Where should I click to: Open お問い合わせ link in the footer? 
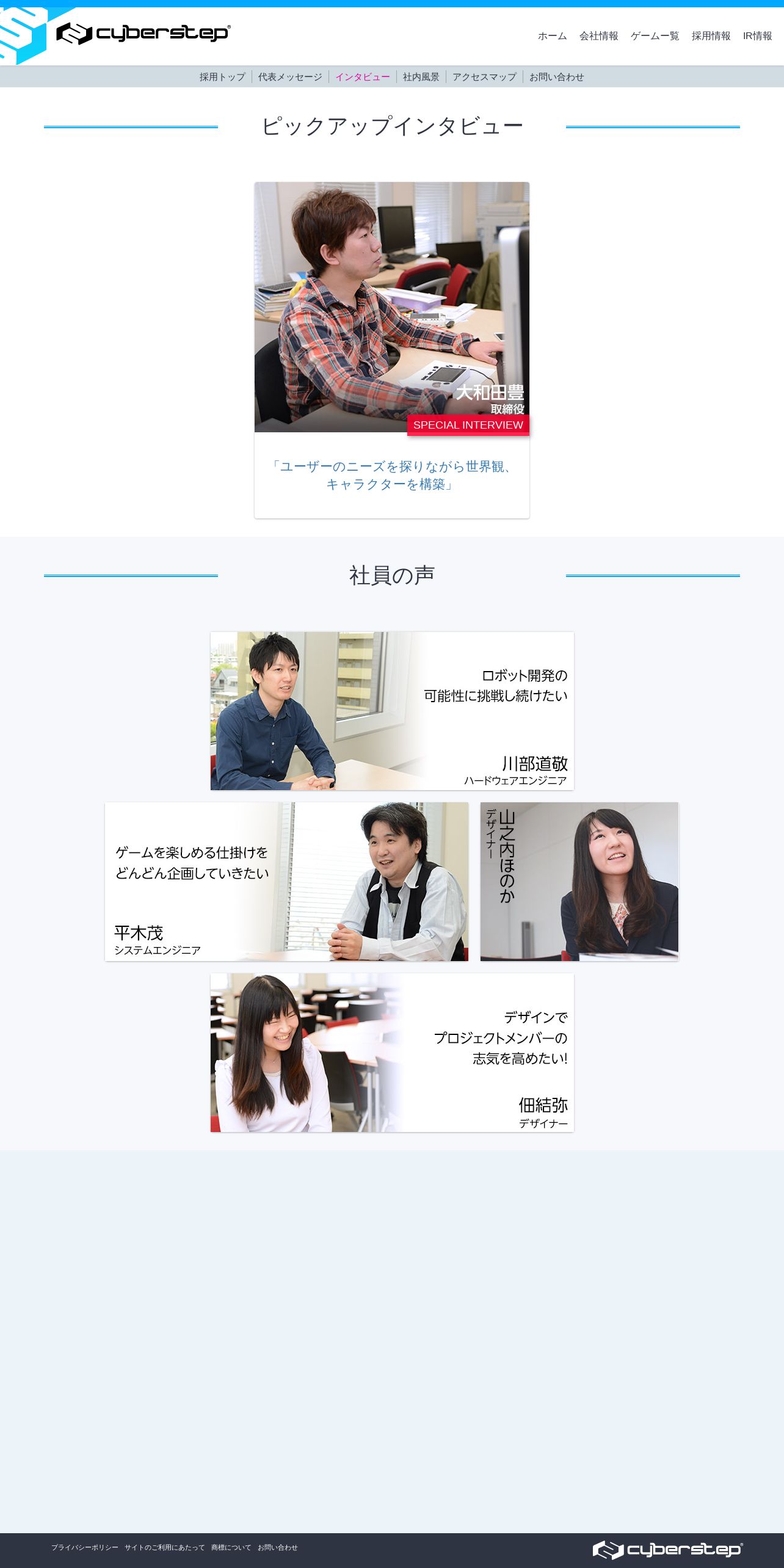point(277,1547)
